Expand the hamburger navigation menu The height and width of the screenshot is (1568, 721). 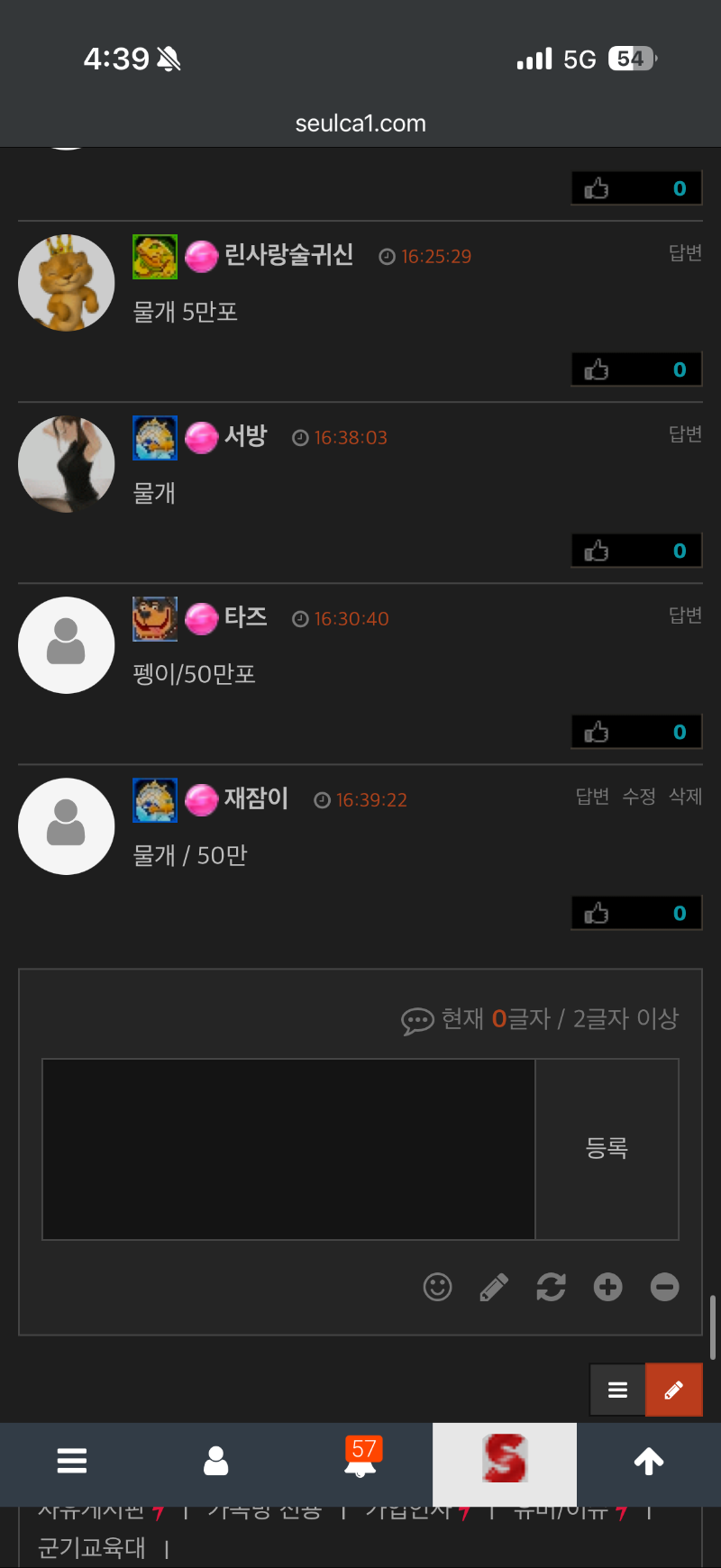point(71,1462)
